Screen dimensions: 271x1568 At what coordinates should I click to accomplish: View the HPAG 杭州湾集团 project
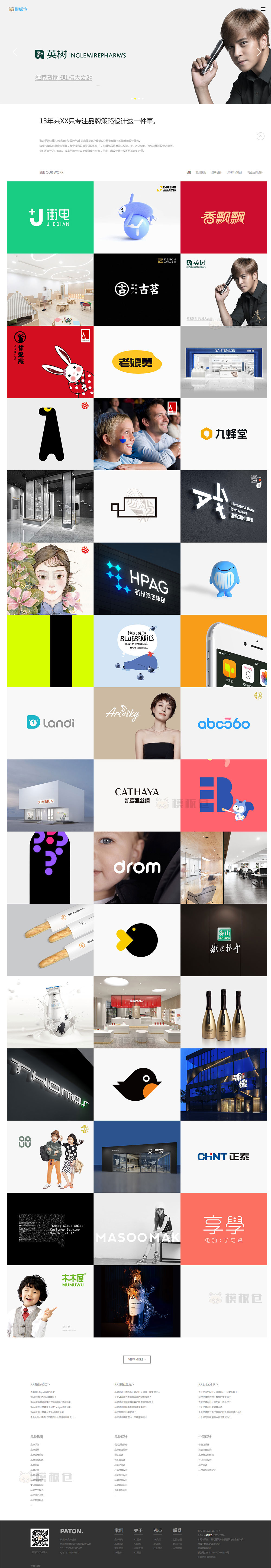(137, 579)
